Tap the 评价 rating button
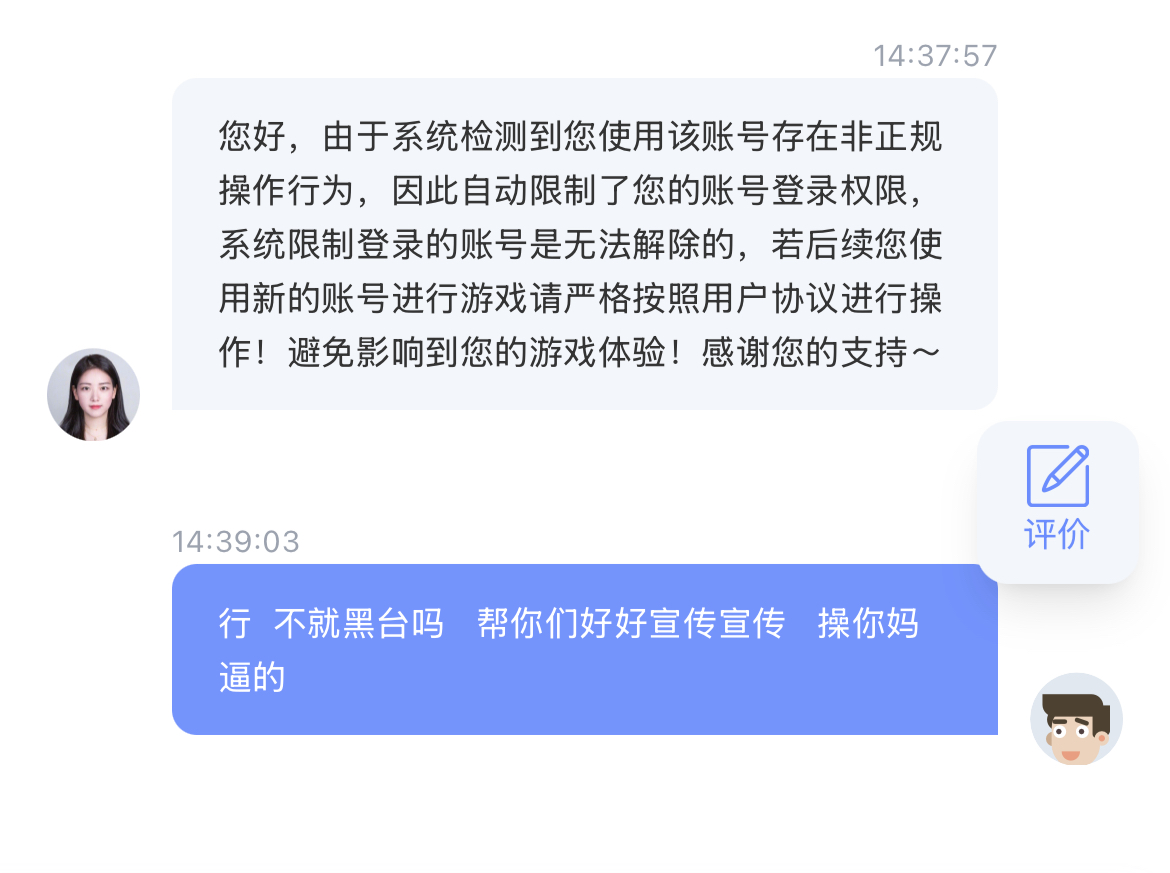The width and height of the screenshot is (1170, 873). click(1057, 501)
